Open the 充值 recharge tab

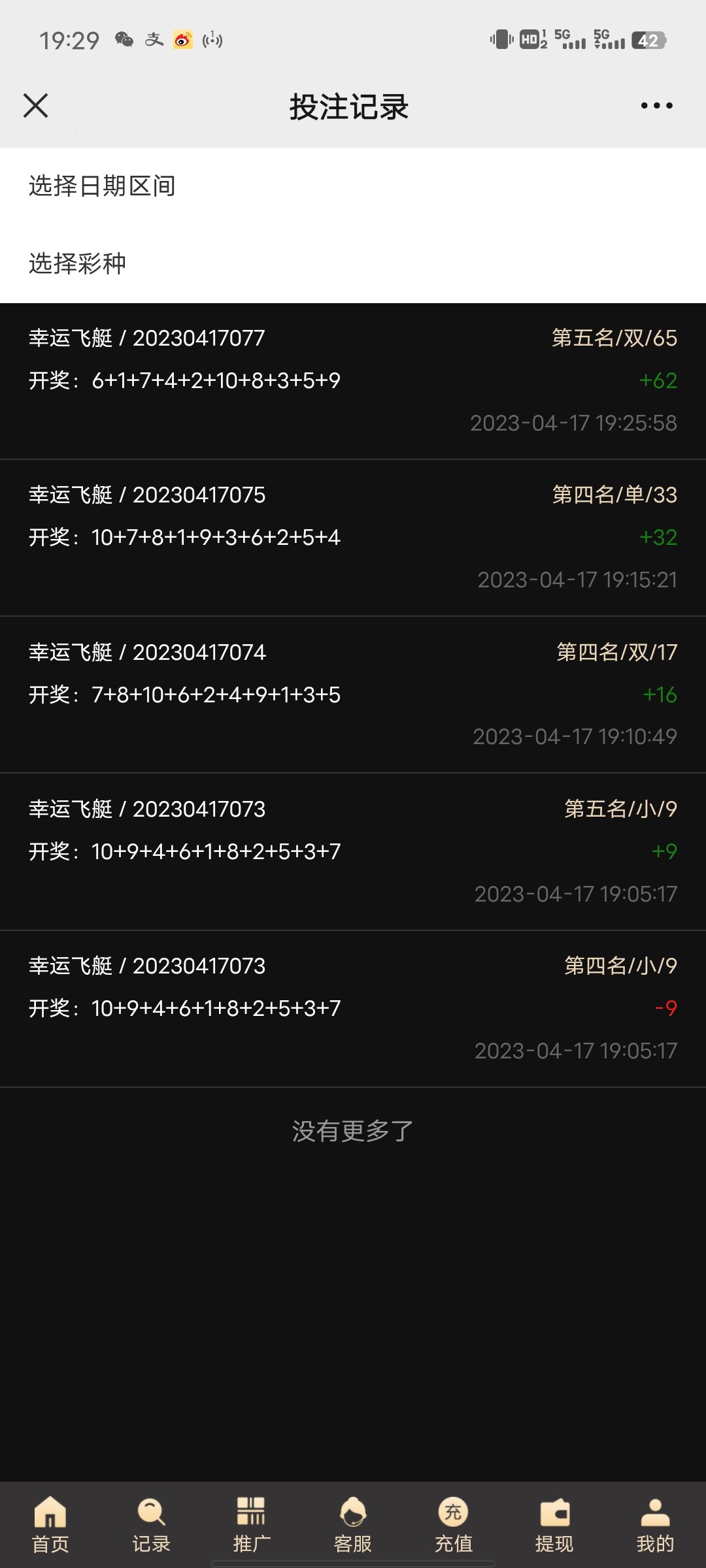(454, 1524)
